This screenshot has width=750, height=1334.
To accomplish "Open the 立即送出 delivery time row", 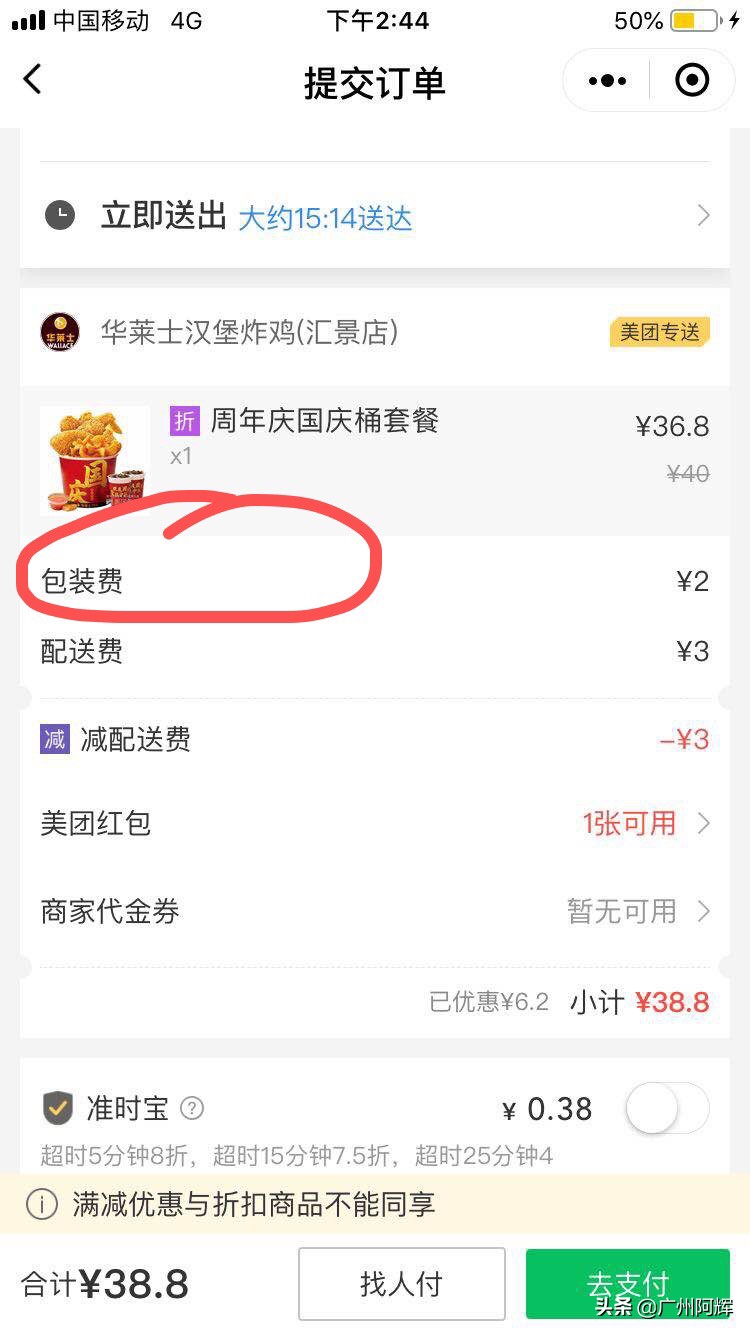I will click(375, 216).
